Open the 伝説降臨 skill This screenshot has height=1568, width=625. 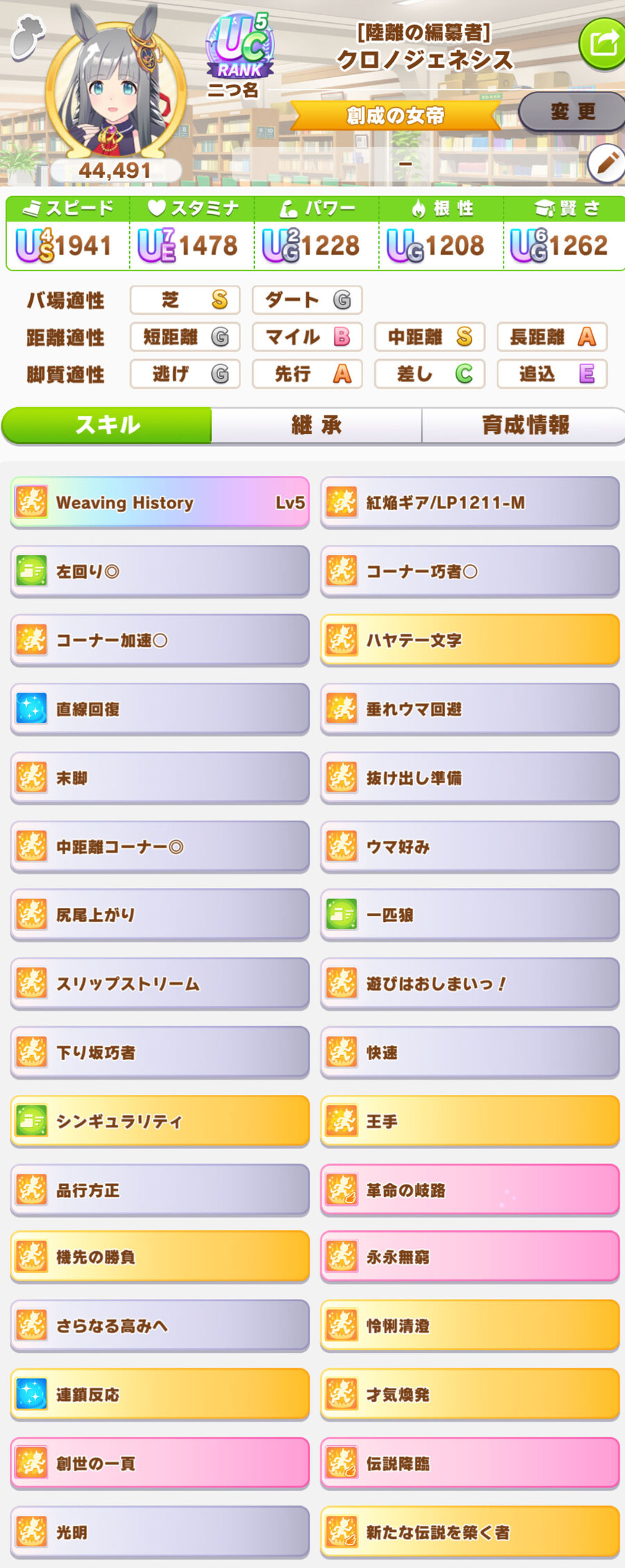[469, 1463]
